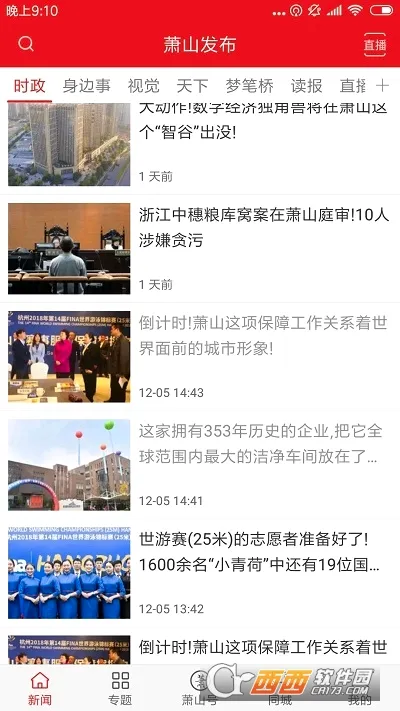This screenshot has height=711, width=400.
Task: Open the "智谷"出没 article
Action: pos(200,145)
